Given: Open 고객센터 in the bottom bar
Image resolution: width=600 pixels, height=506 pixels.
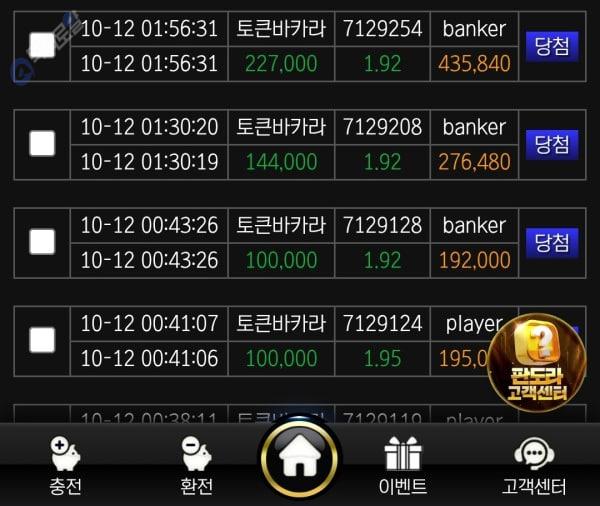Looking at the screenshot, I should [533, 467].
